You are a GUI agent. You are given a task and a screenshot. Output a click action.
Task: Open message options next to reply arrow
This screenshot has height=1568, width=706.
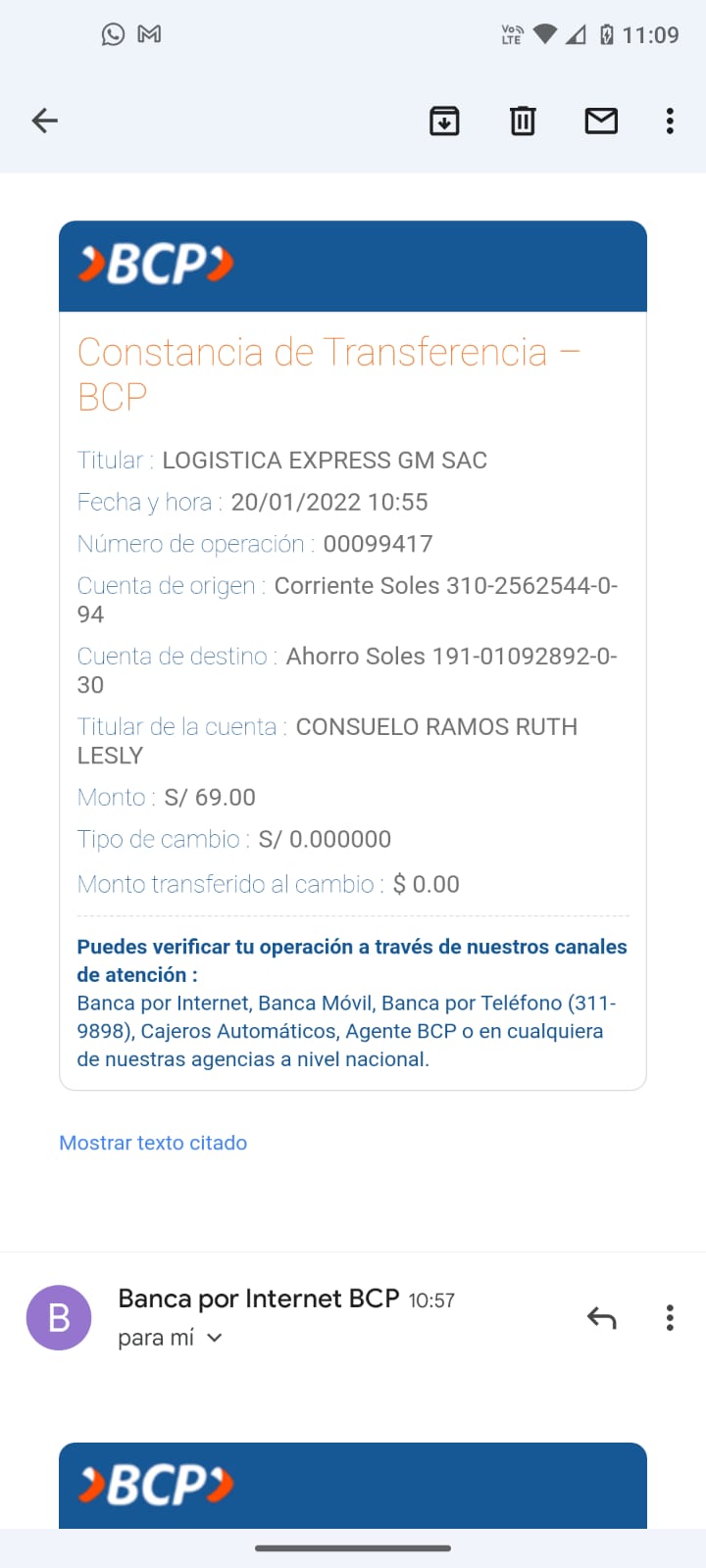(x=670, y=1318)
